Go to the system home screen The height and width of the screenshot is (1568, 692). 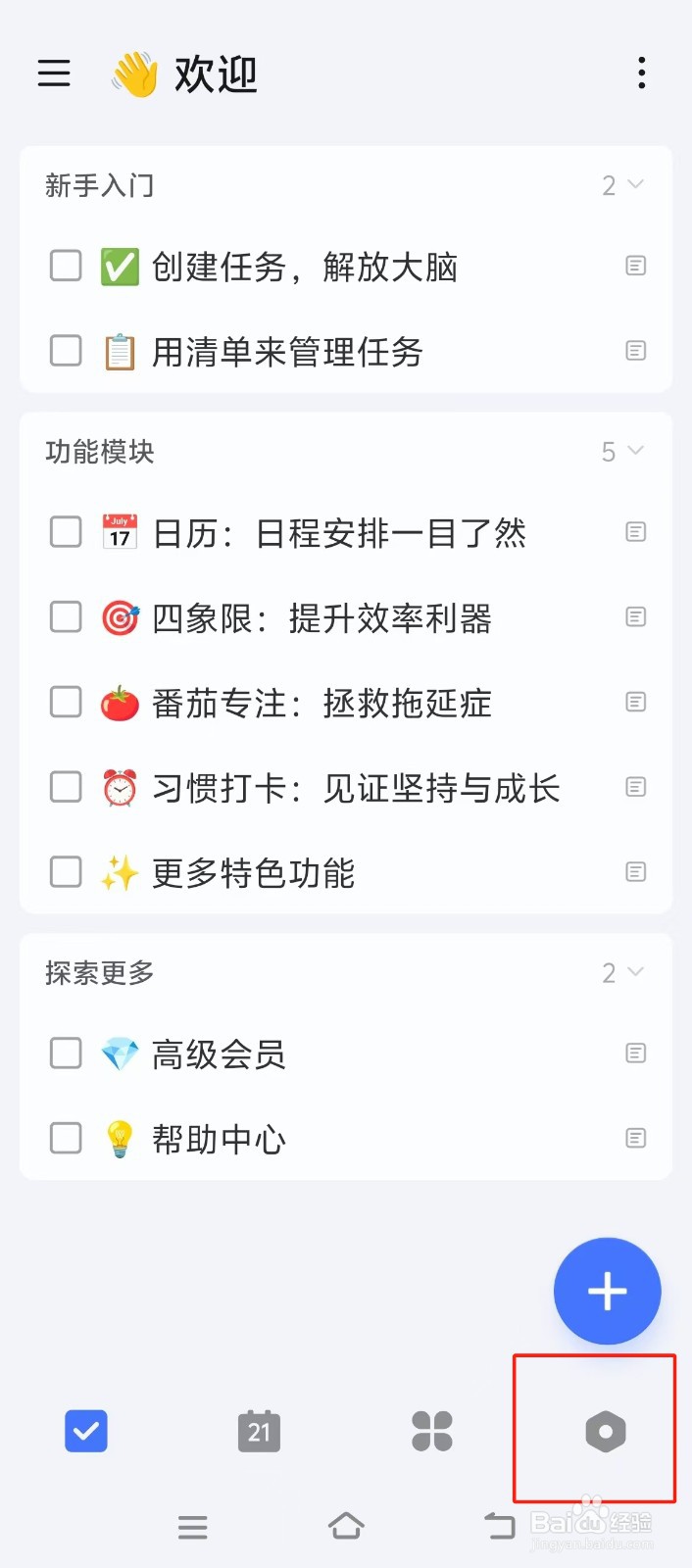click(x=346, y=1526)
